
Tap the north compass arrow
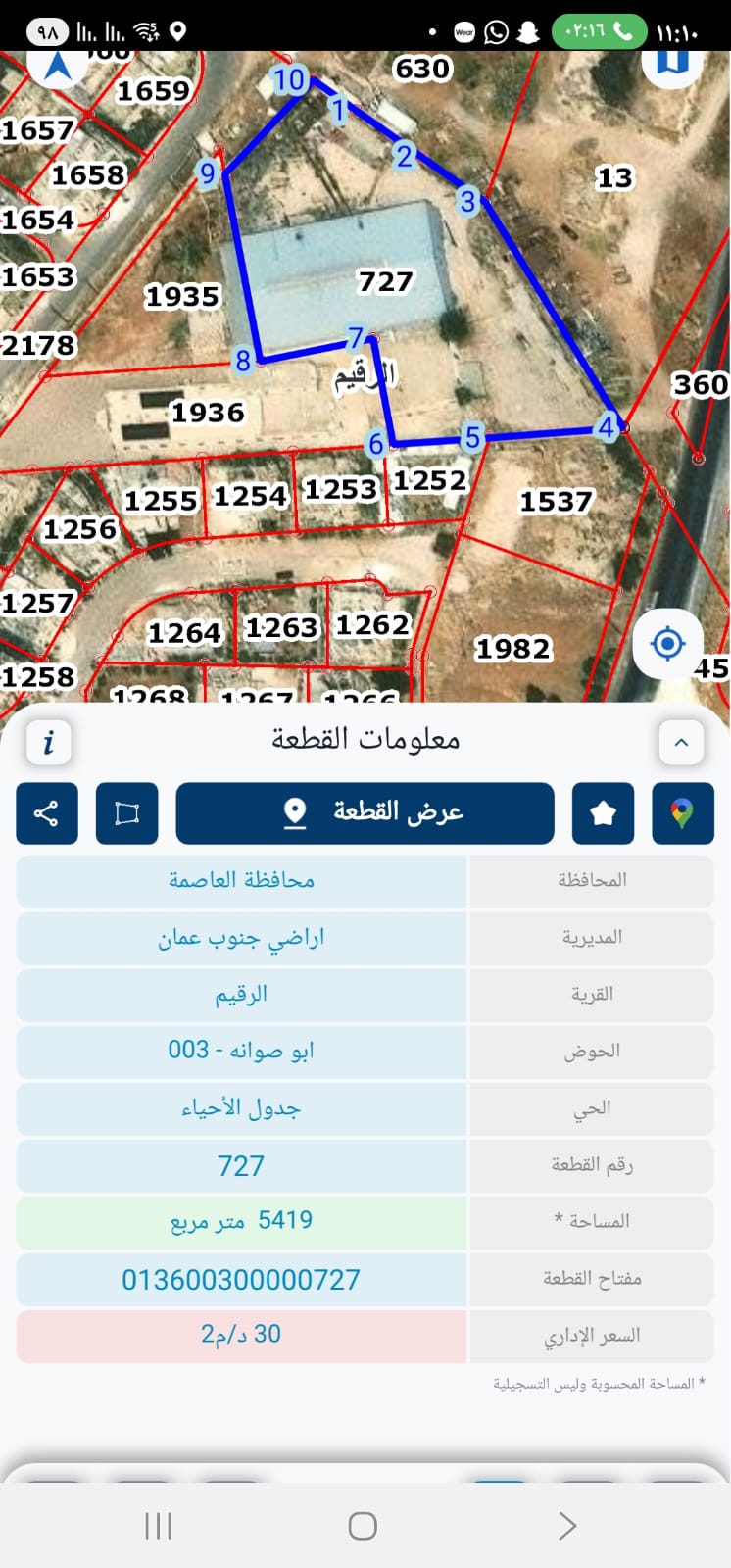[x=58, y=66]
